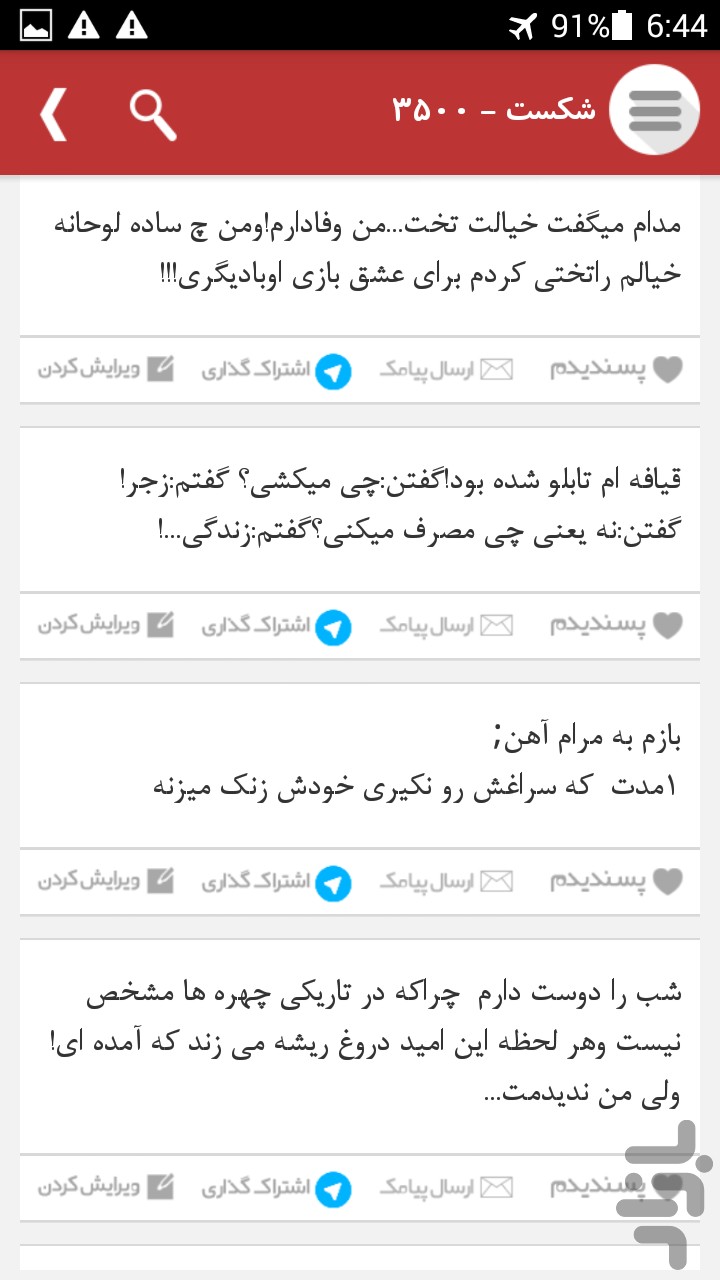
Task: Send the 'شب را دوست دارم' message by SMS
Action: click(x=446, y=1187)
